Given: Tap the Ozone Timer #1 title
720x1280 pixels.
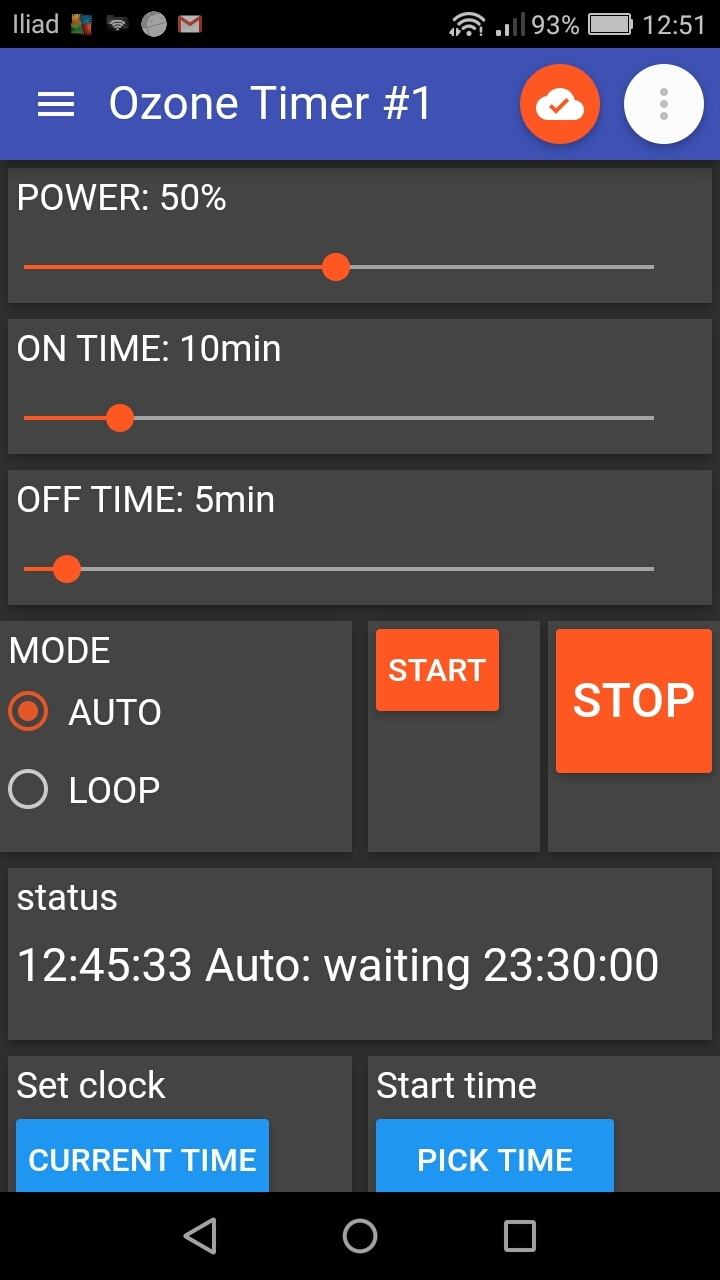Looking at the screenshot, I should click(273, 103).
